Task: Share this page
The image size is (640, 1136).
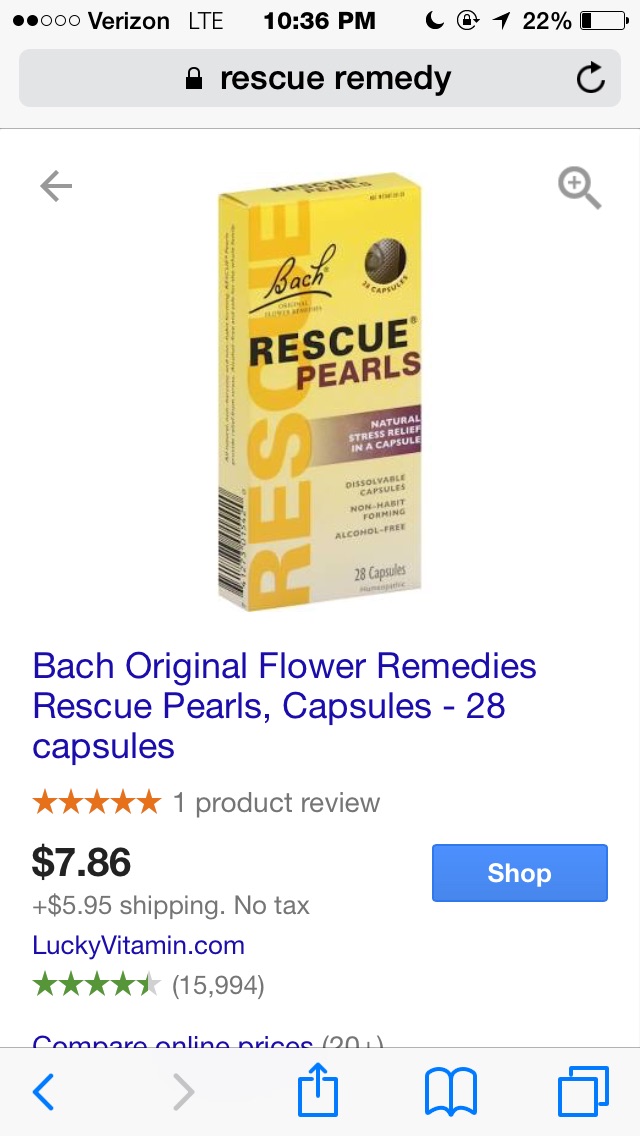Action: (x=318, y=1090)
